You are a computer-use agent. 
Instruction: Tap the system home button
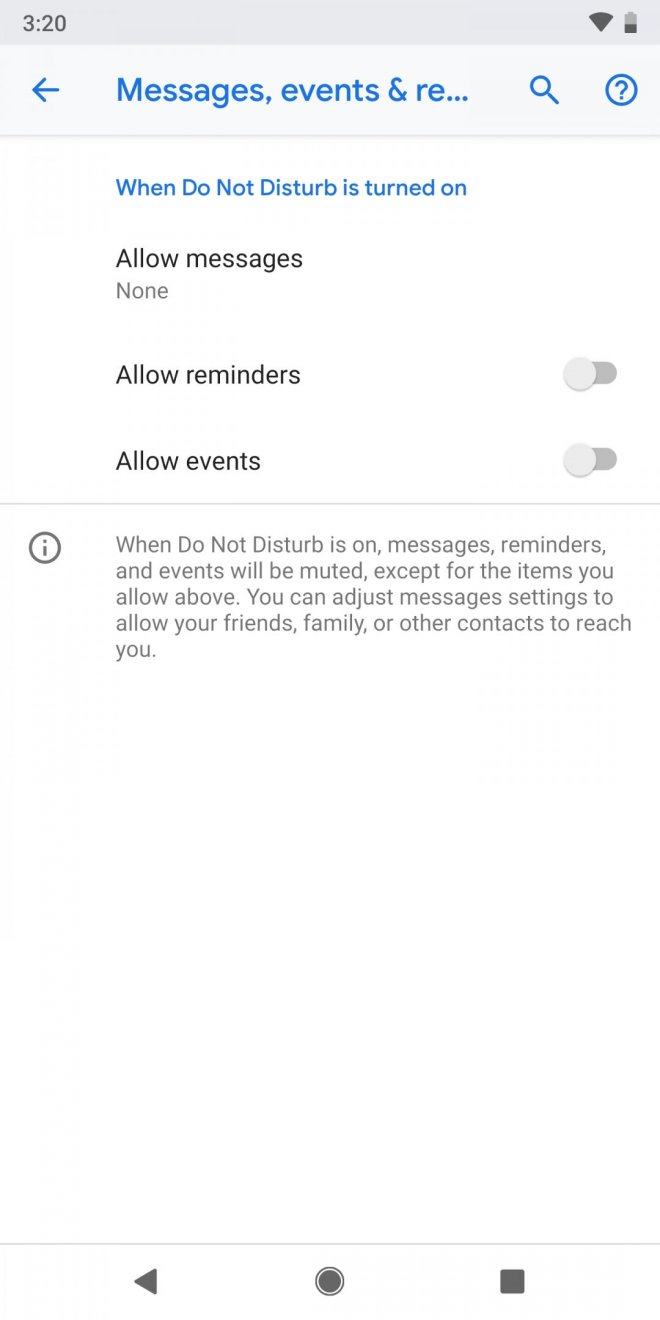pos(329,1281)
